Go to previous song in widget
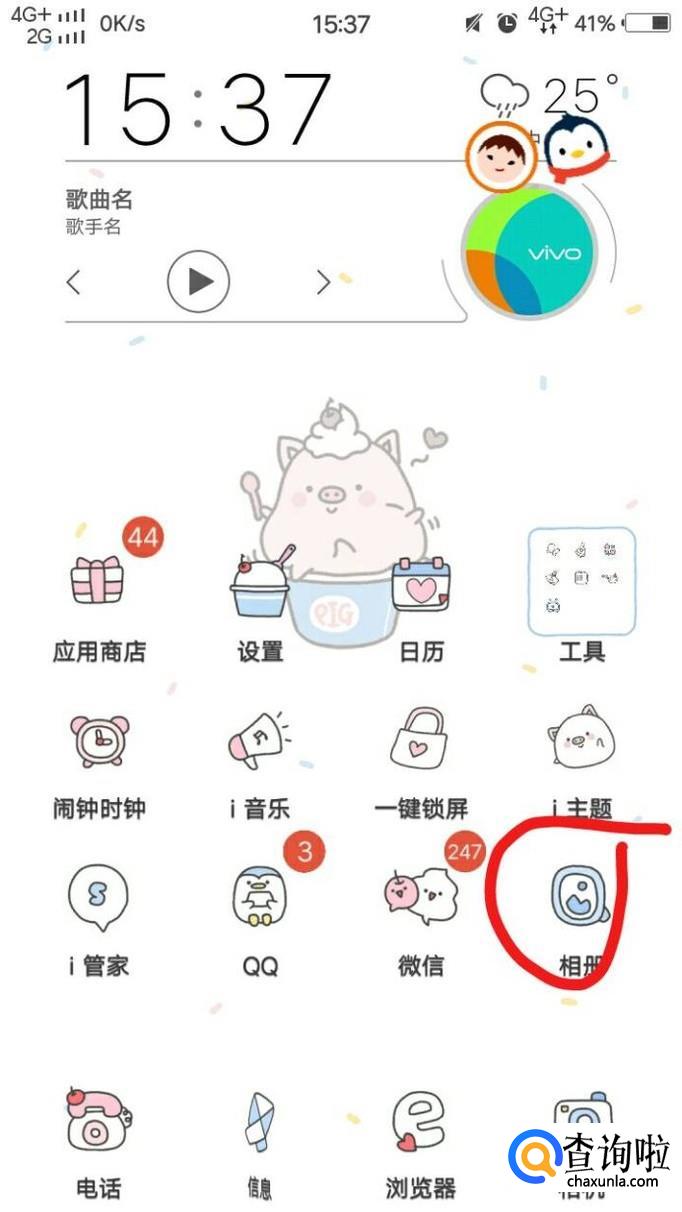This screenshot has height=1212, width=682. 73,282
